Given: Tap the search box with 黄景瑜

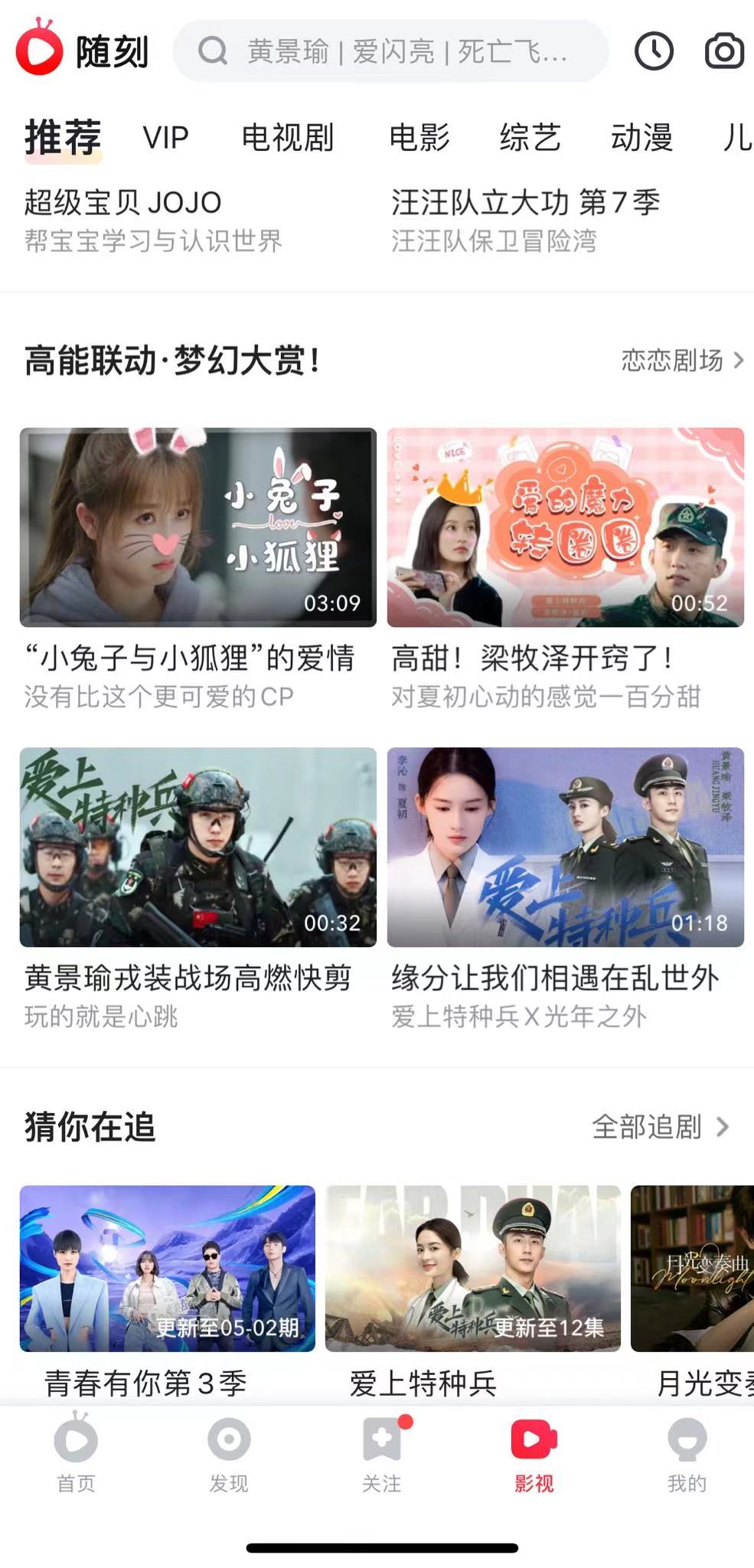Looking at the screenshot, I should pos(390,52).
